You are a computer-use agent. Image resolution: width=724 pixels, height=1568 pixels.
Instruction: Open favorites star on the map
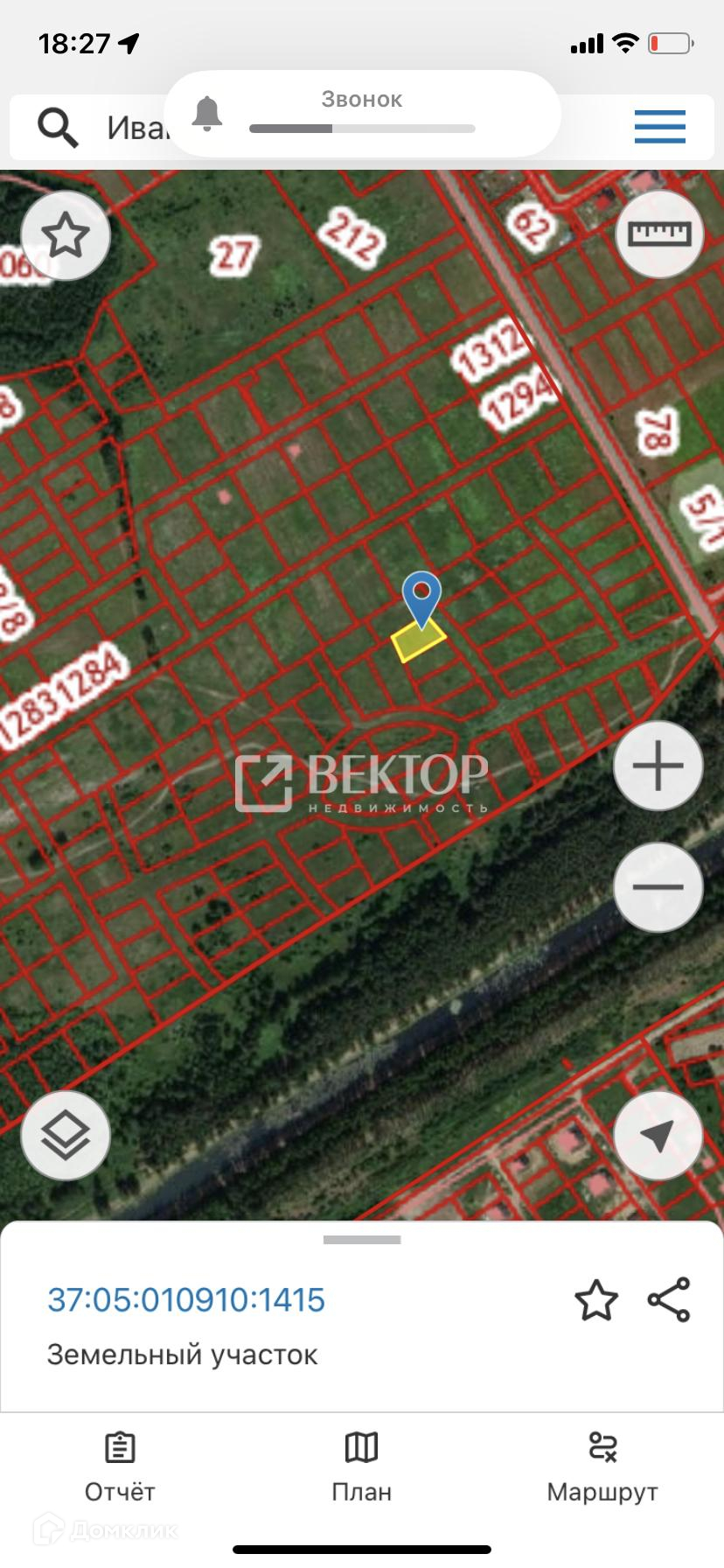click(x=66, y=235)
